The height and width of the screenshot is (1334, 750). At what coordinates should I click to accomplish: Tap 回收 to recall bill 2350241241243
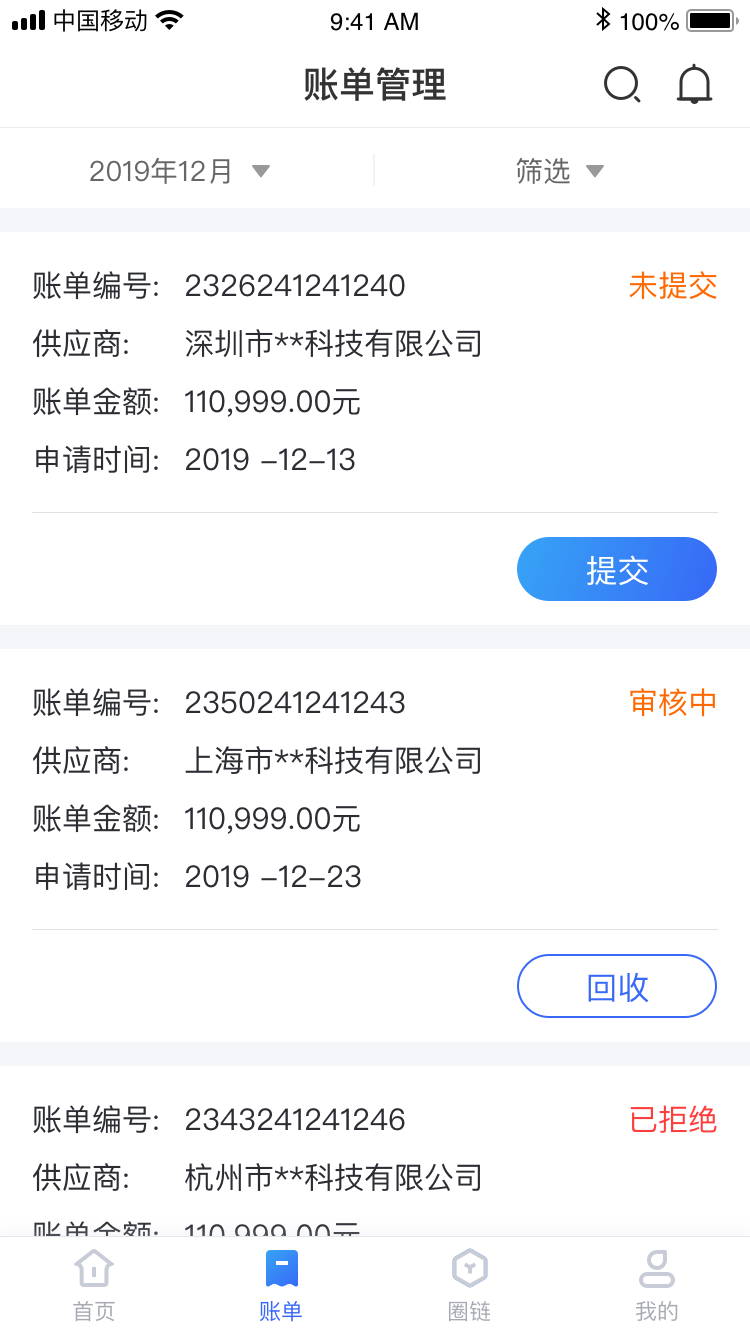click(x=616, y=986)
